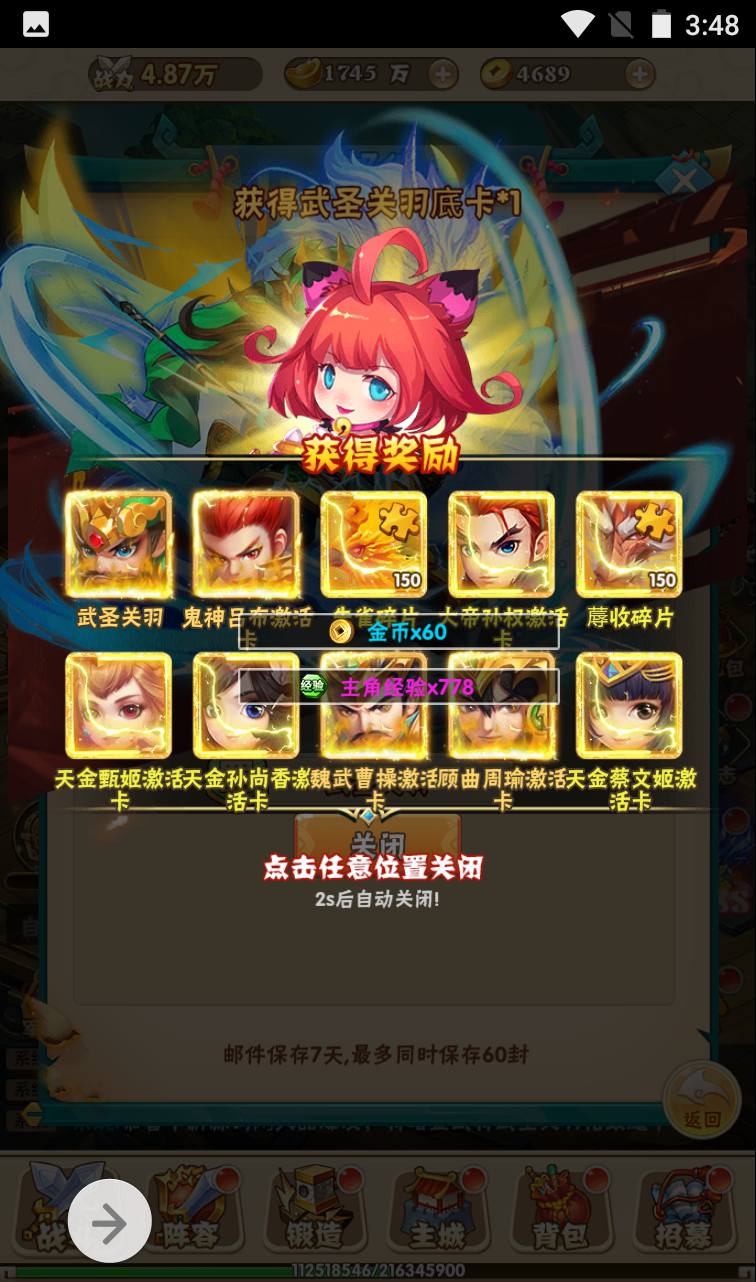Switch to the 锻造 forge tab

pos(313,1211)
